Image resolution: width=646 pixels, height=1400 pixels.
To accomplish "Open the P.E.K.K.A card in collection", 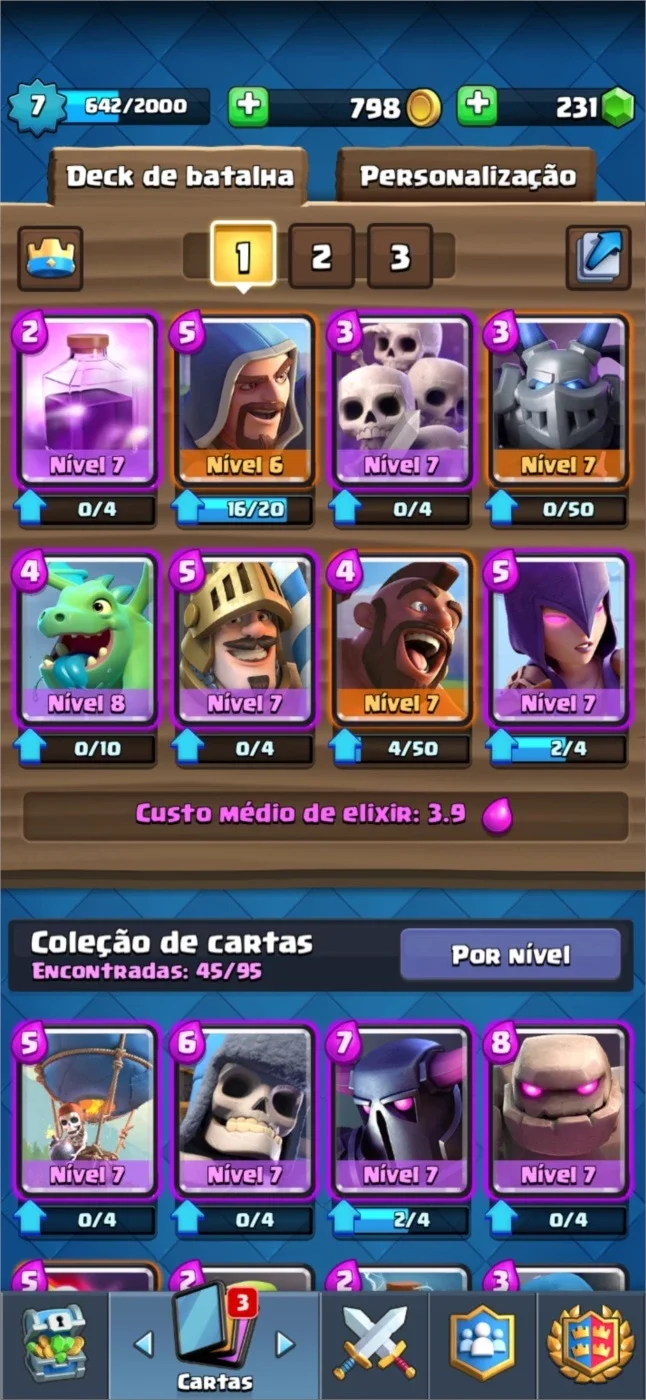I will (401, 1110).
